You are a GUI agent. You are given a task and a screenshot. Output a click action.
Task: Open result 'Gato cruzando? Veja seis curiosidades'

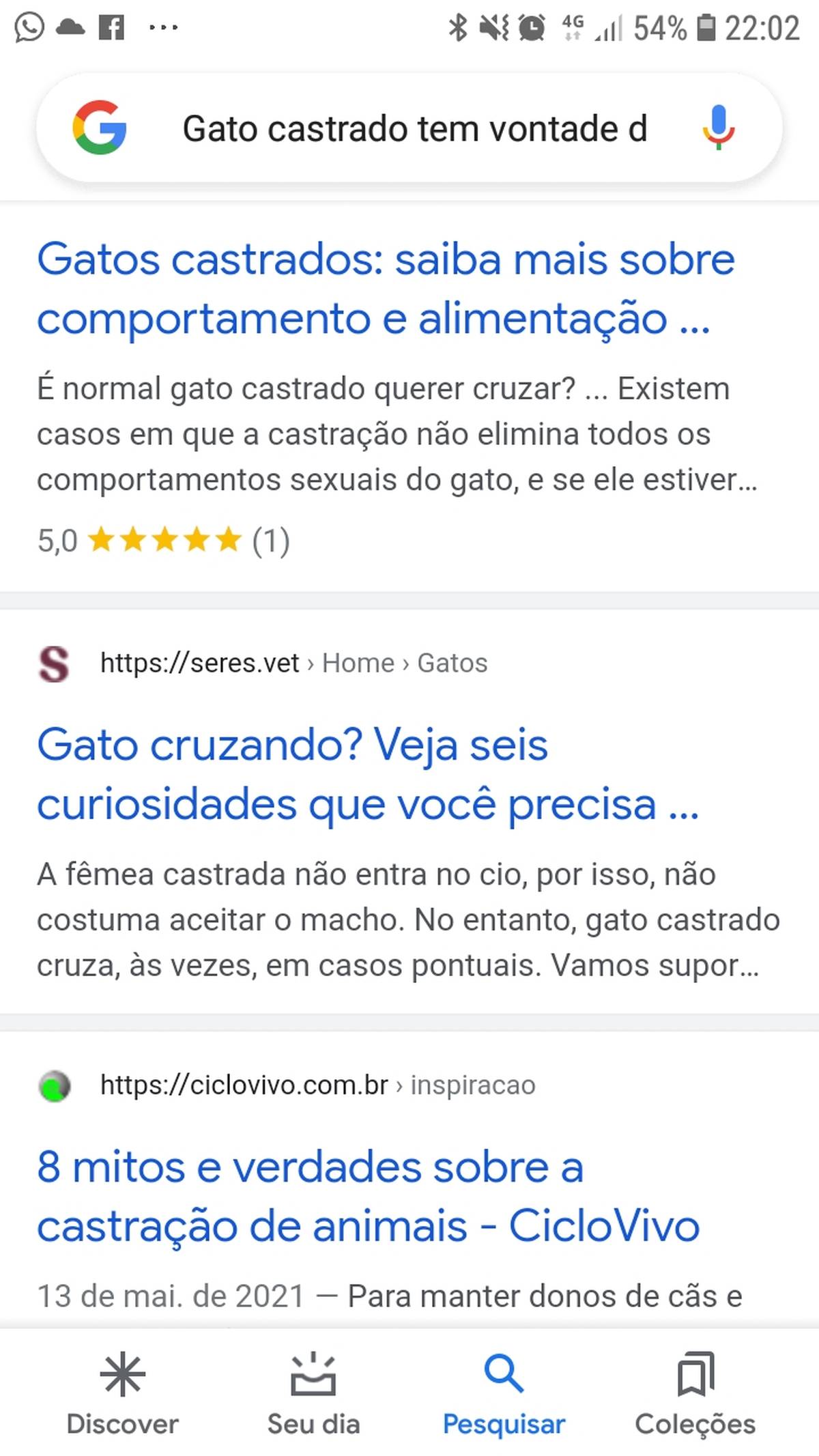tap(367, 774)
